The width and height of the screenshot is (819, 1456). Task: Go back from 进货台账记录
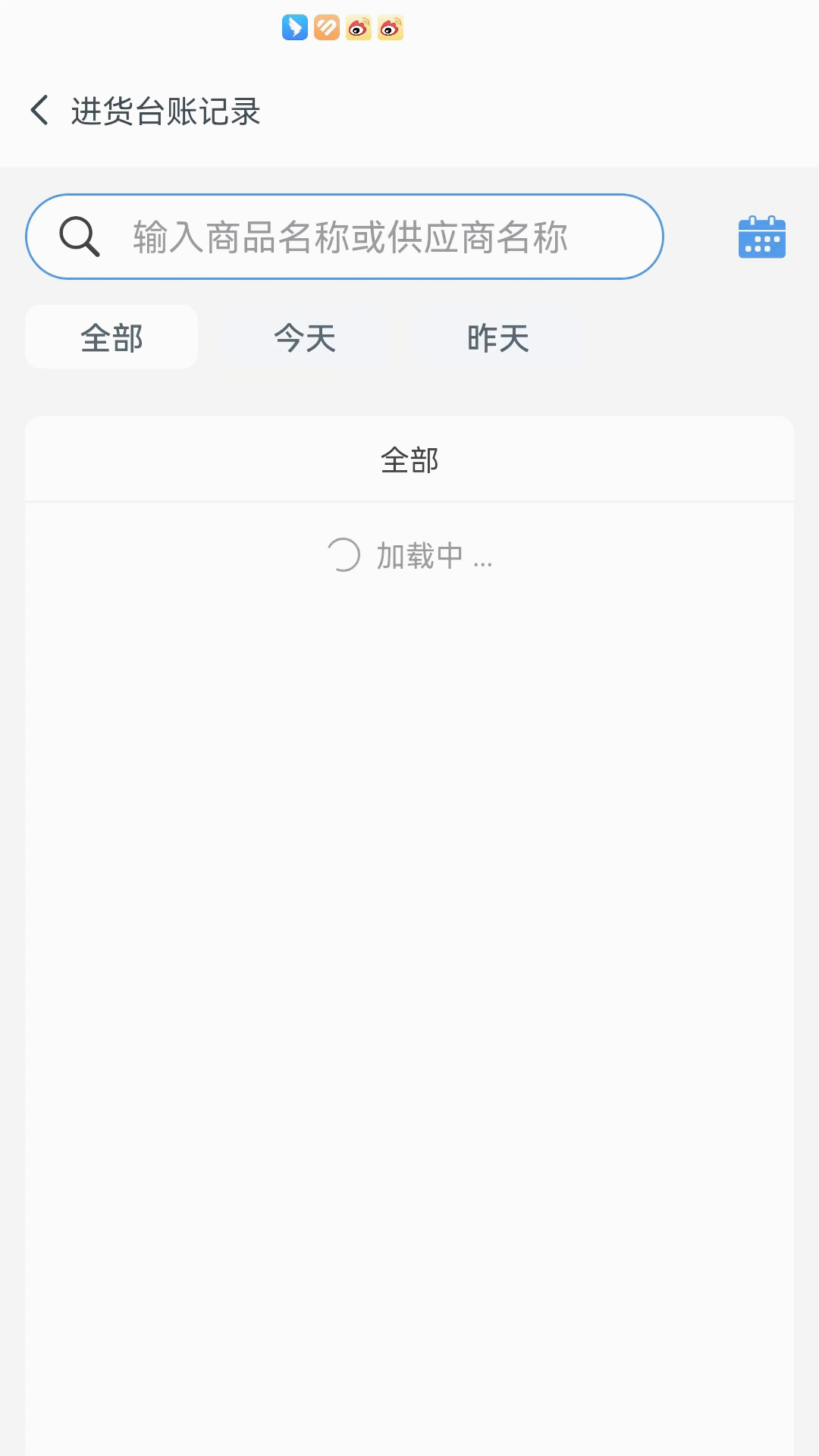(39, 111)
